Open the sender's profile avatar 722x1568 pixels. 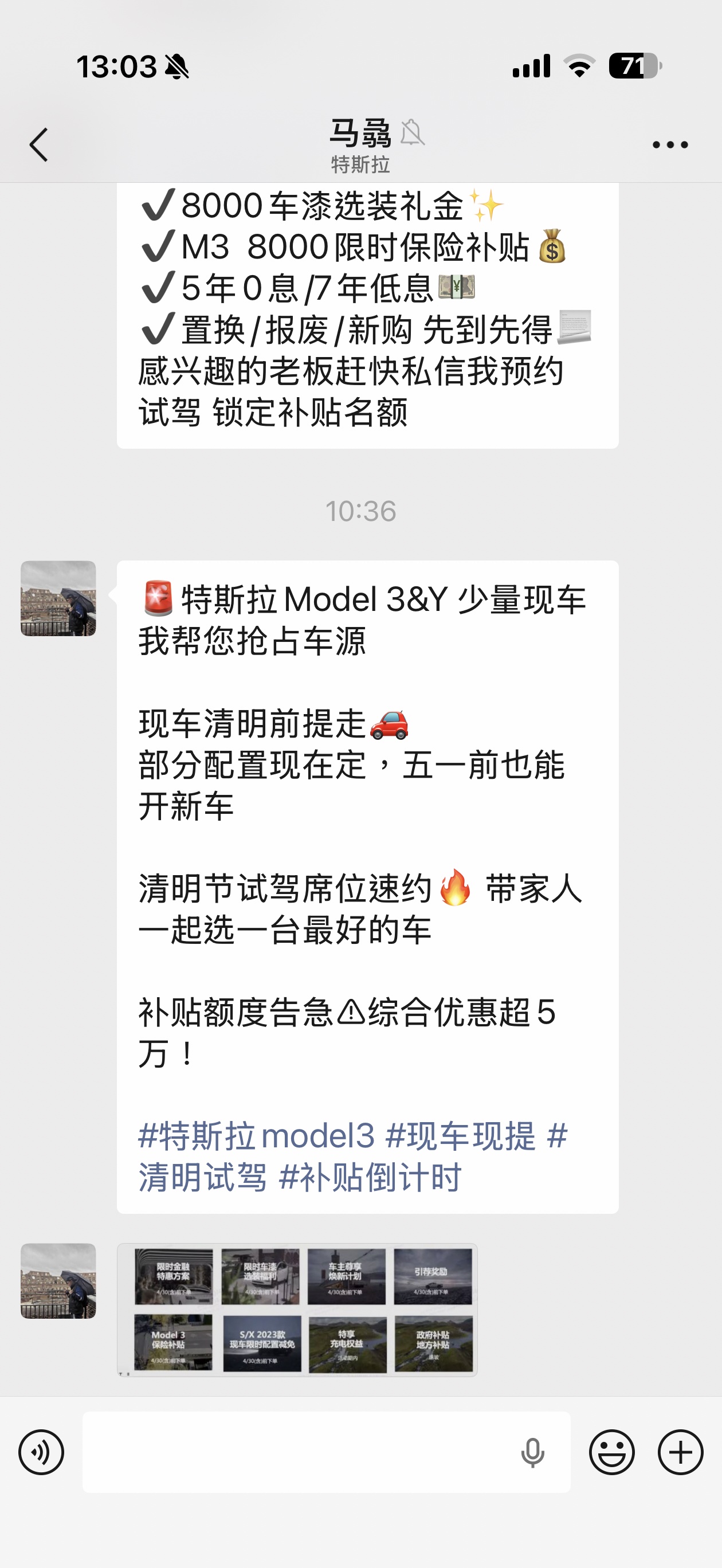59,599
